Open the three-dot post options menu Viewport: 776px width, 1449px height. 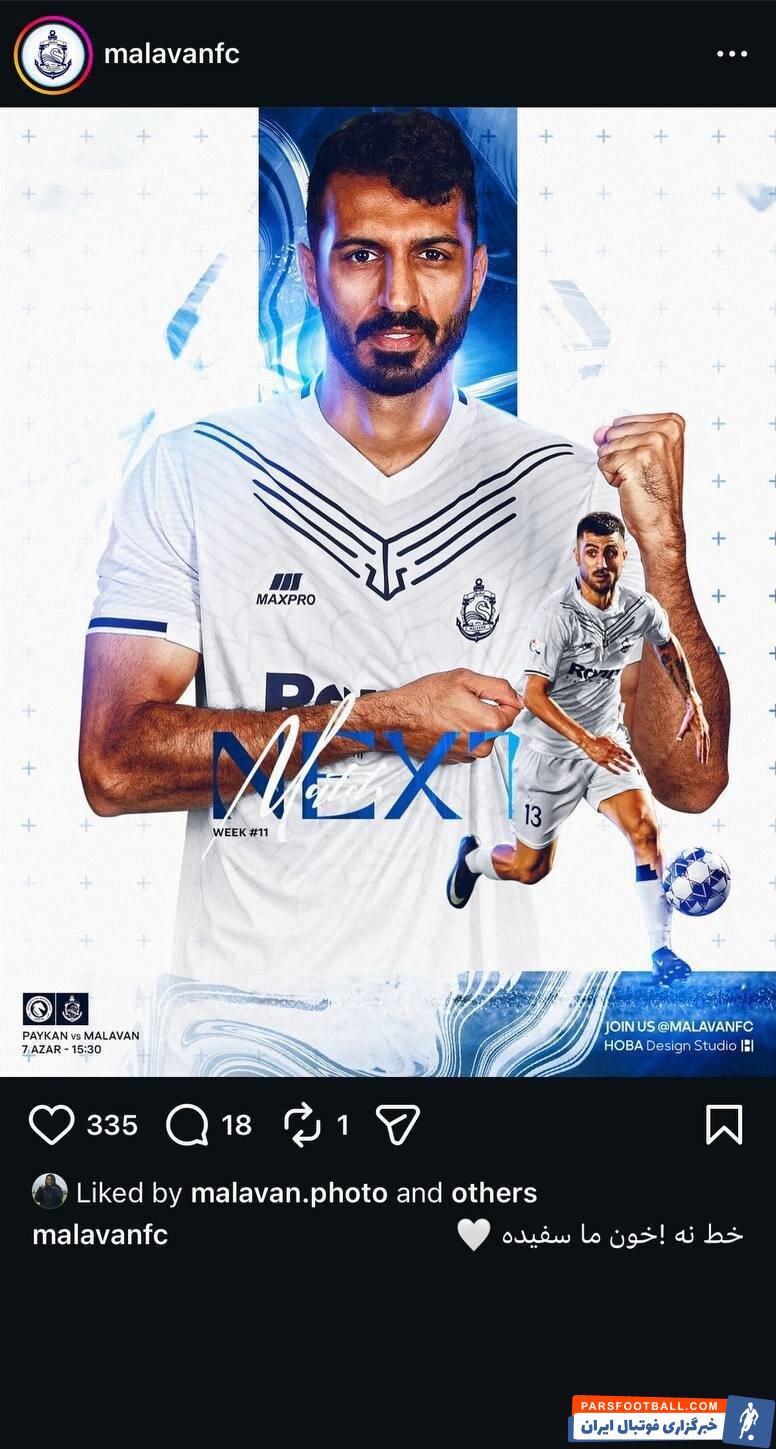(x=731, y=54)
